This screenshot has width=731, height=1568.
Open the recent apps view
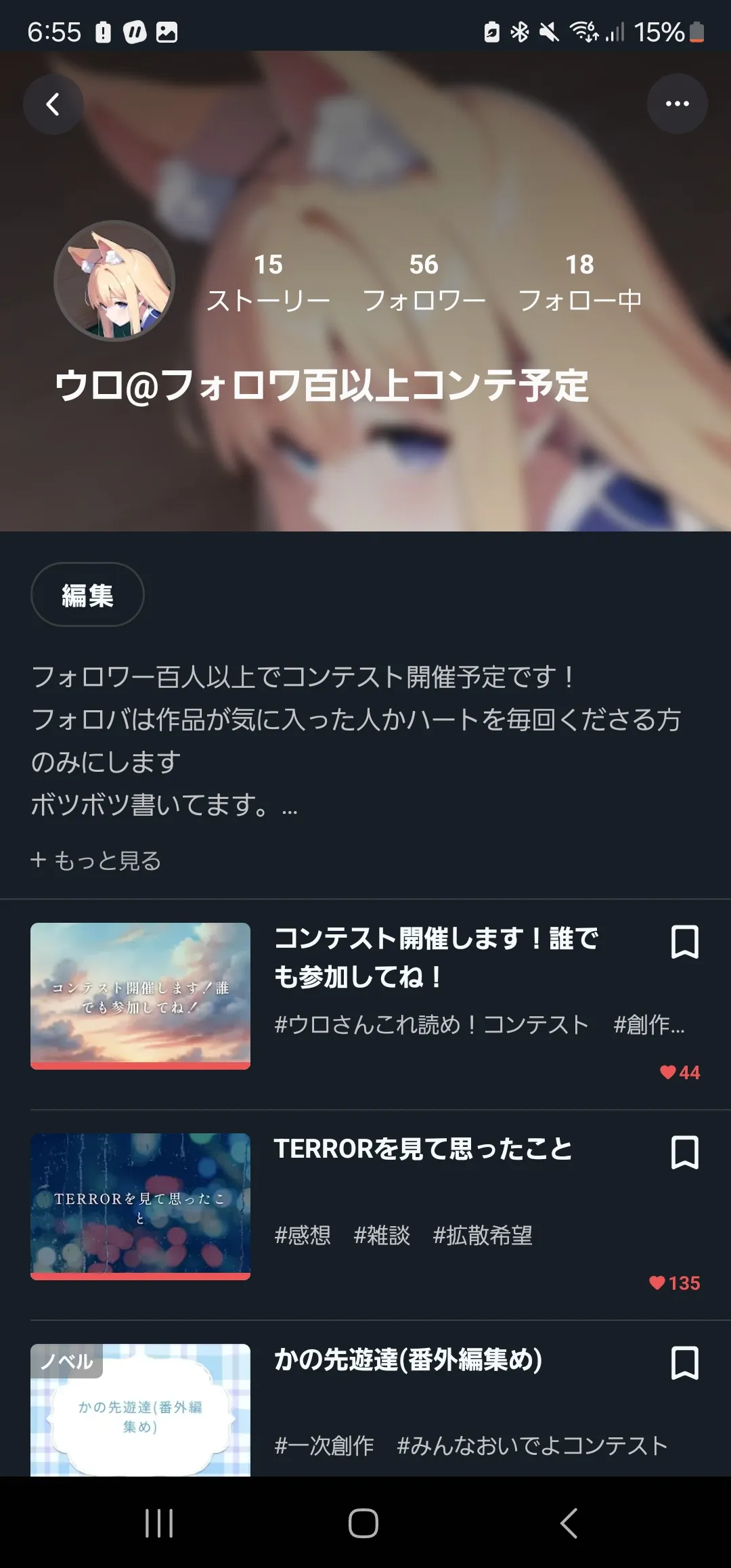pyautogui.click(x=159, y=1523)
